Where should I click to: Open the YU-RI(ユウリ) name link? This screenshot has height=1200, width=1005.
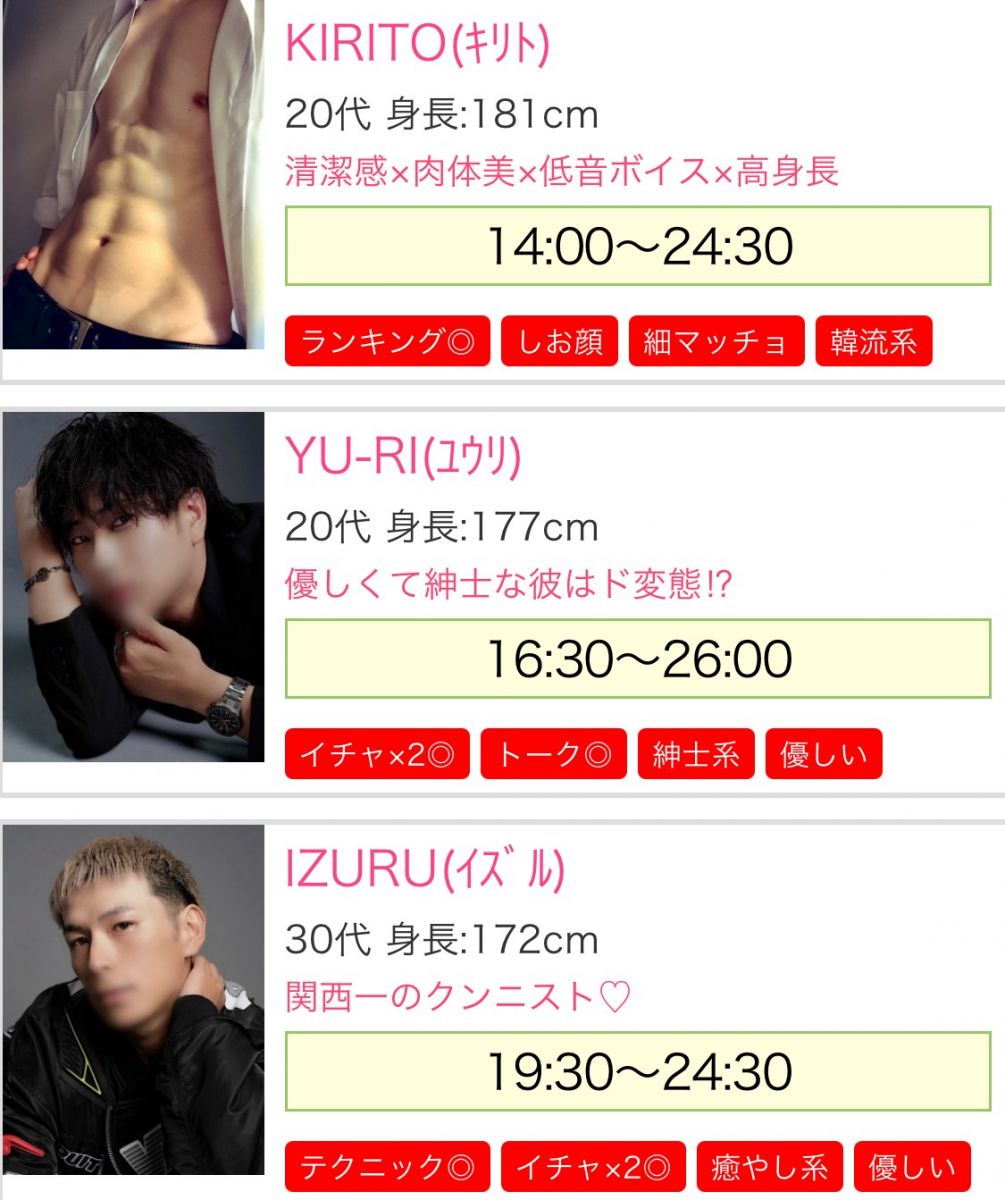403,458
